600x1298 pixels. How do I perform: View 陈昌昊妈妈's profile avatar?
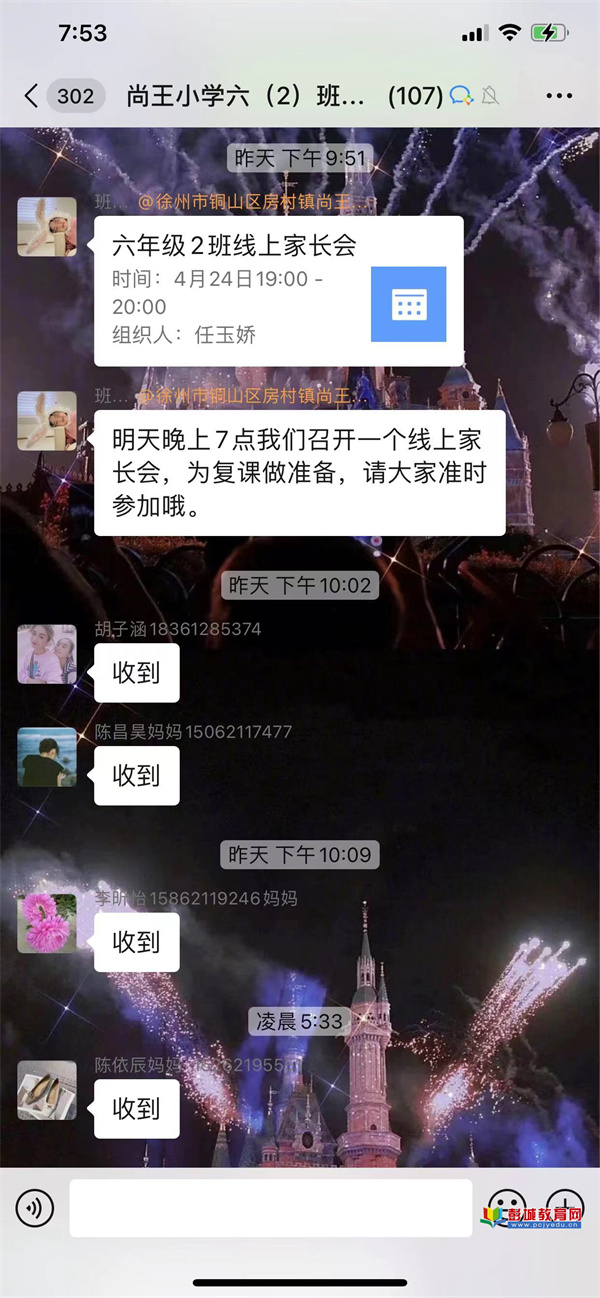pyautogui.click(x=47, y=757)
